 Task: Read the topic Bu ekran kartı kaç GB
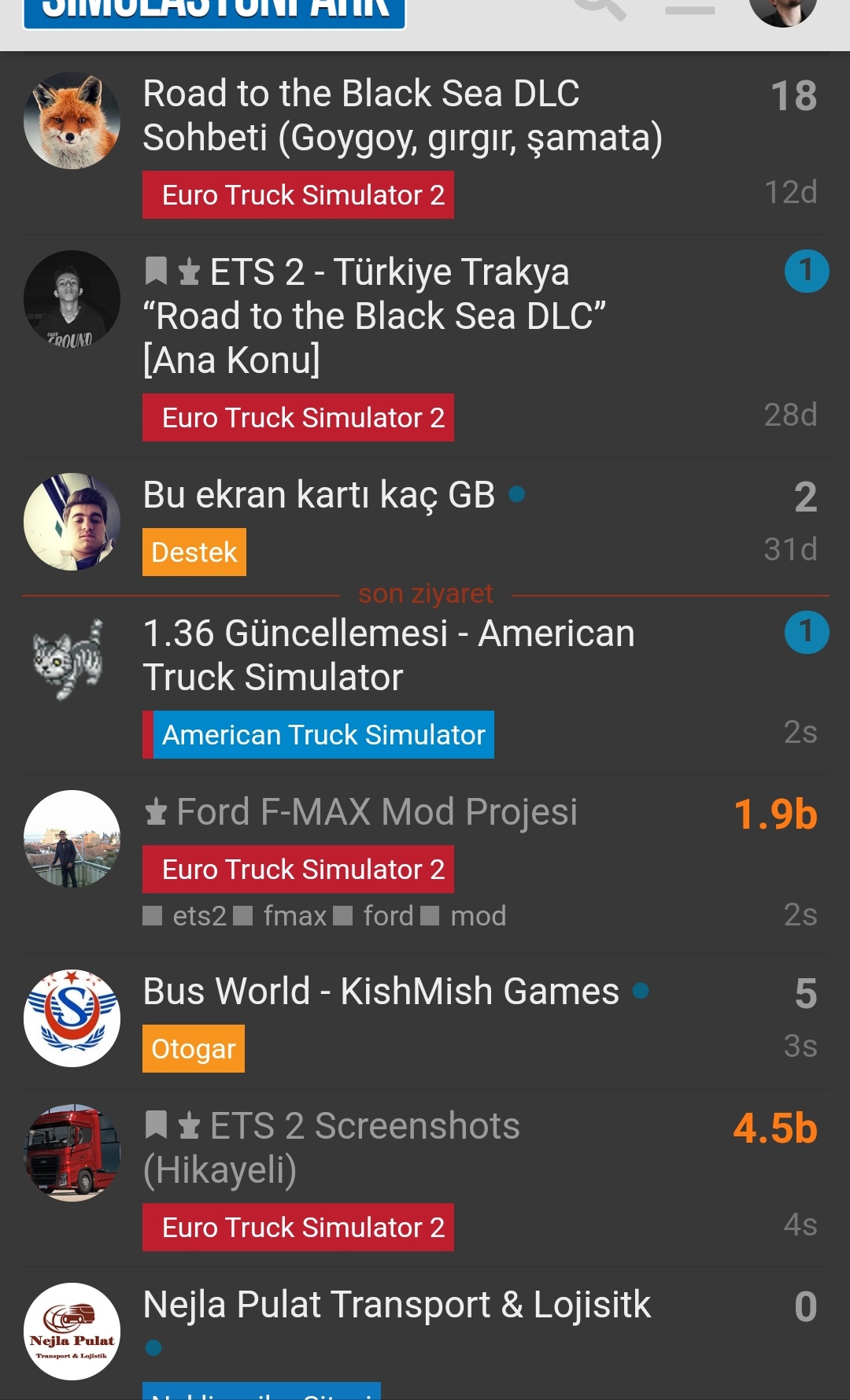pyautogui.click(x=319, y=496)
